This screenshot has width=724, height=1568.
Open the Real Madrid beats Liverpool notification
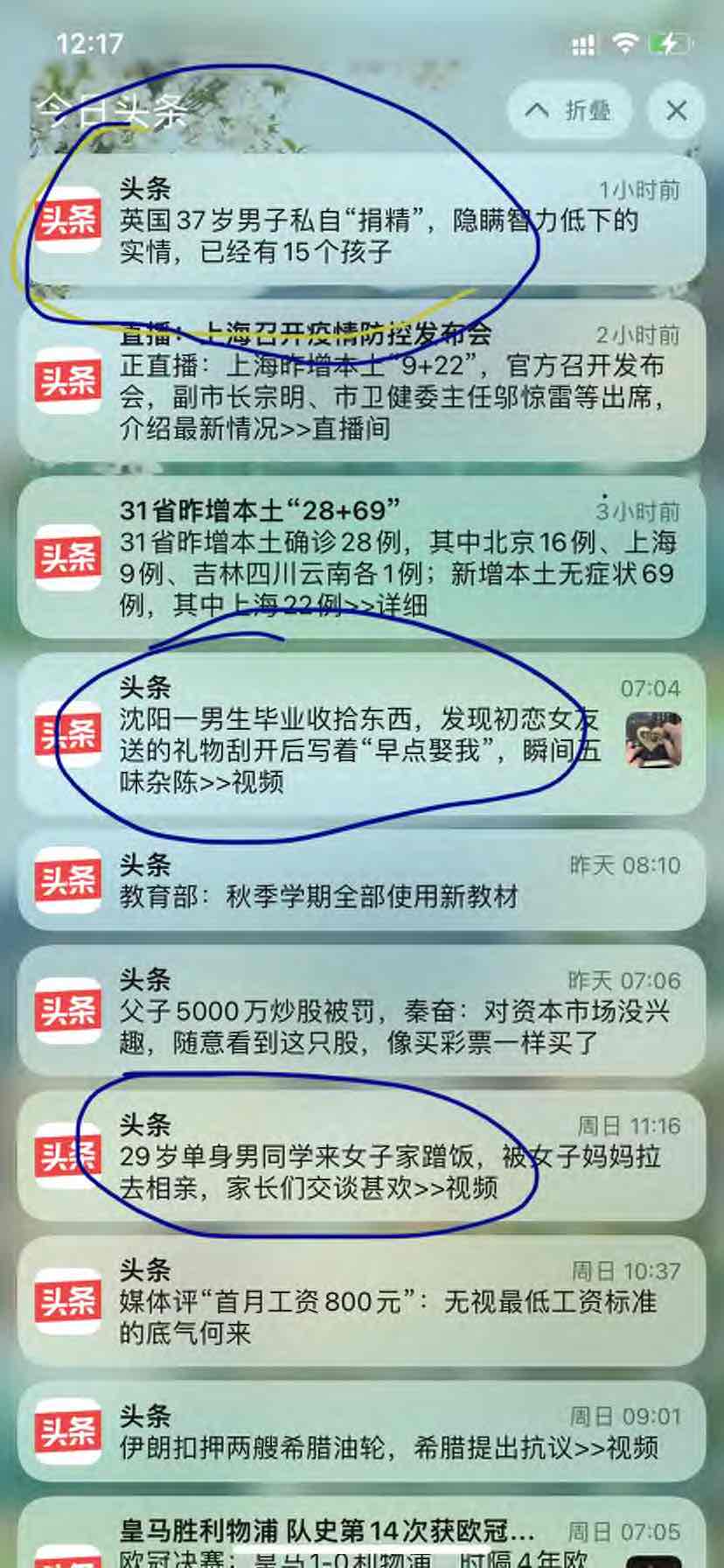(361, 1538)
